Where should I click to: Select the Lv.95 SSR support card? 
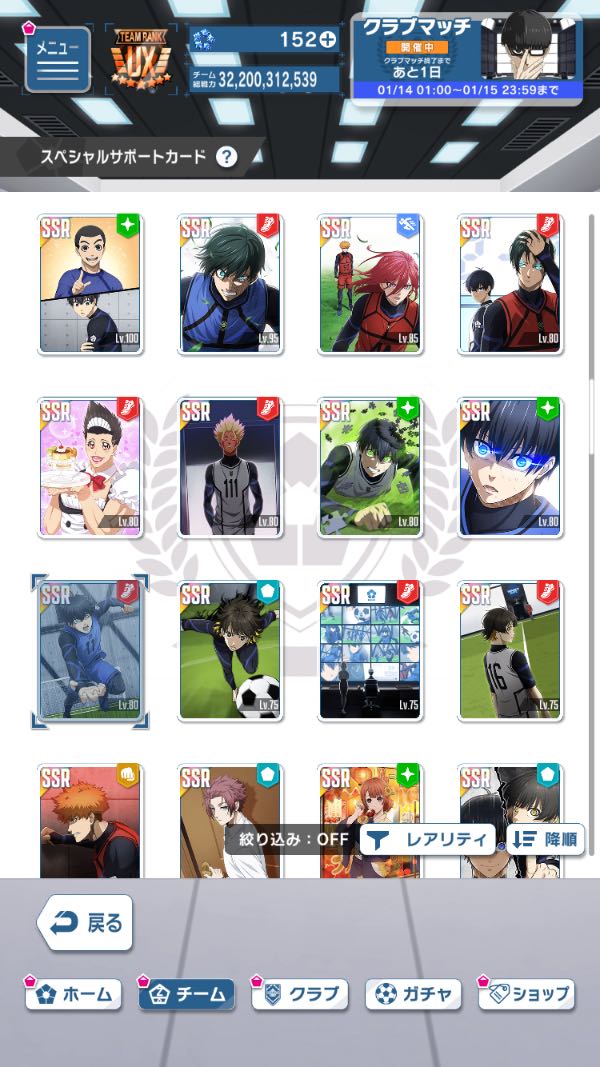230,284
